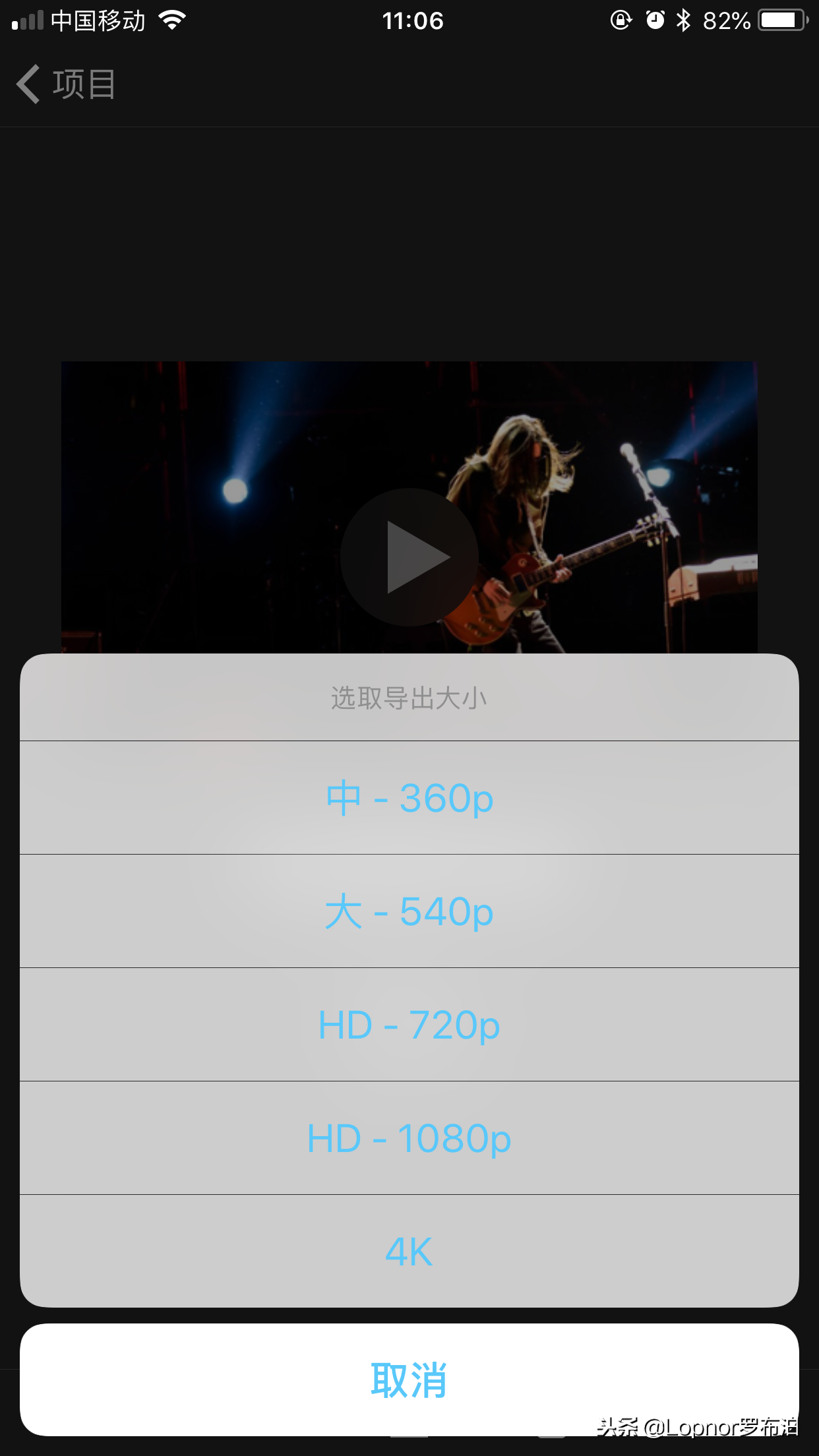The width and height of the screenshot is (819, 1456).
Task: Tap the Bluetooth icon in the status bar
Action: [684, 20]
